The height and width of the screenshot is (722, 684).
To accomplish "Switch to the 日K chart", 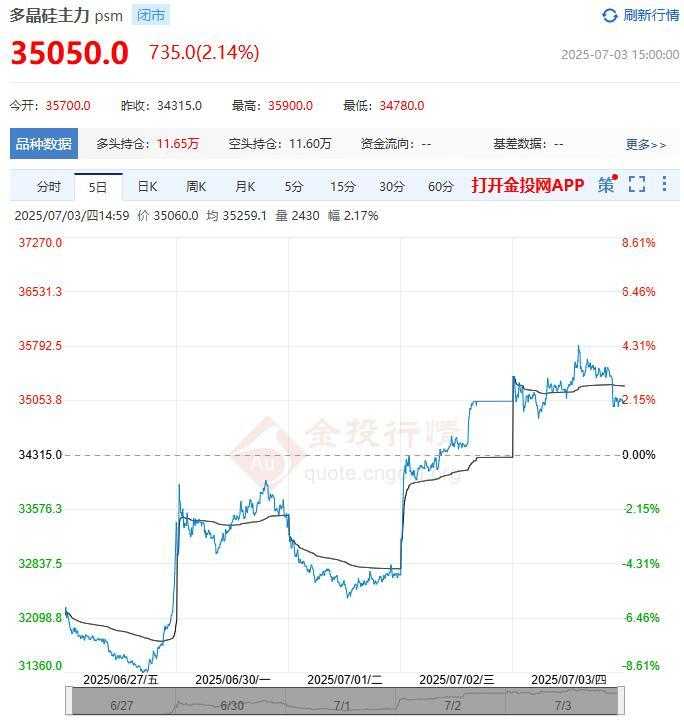I will pos(147,186).
